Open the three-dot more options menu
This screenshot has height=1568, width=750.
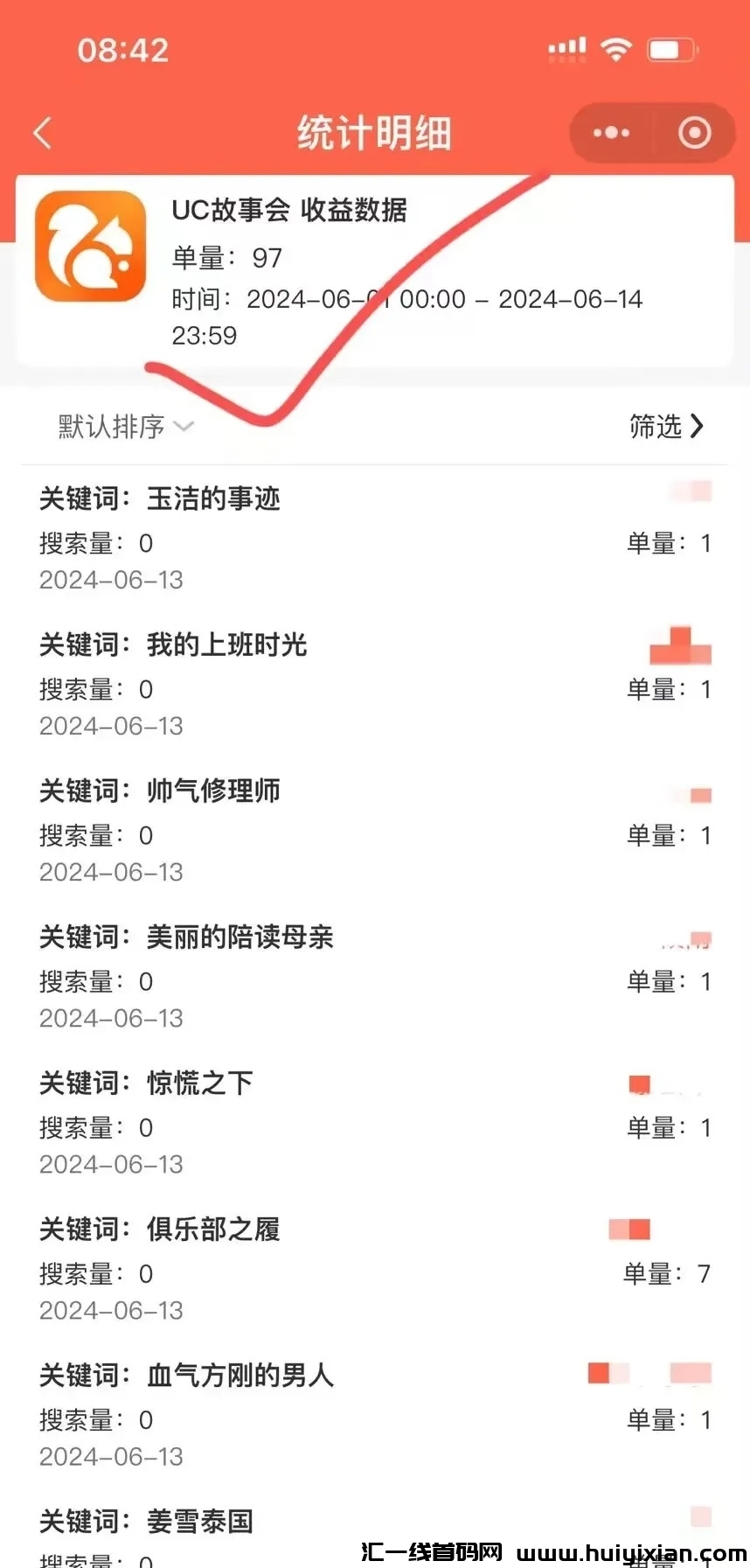coord(611,132)
